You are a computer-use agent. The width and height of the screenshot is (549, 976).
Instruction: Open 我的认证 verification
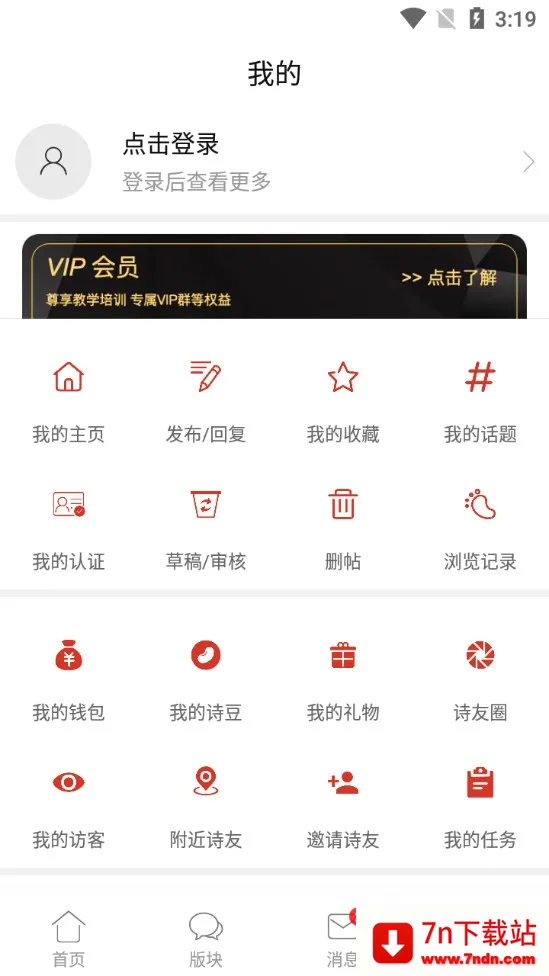[x=68, y=530]
